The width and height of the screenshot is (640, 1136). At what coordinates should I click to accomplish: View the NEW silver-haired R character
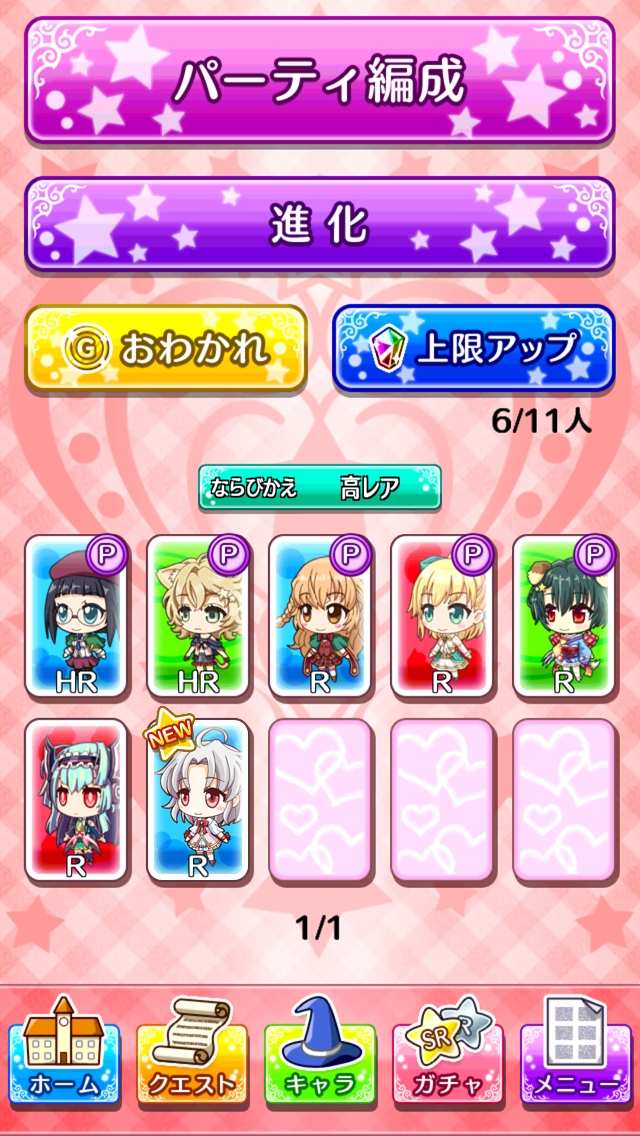pos(198,800)
